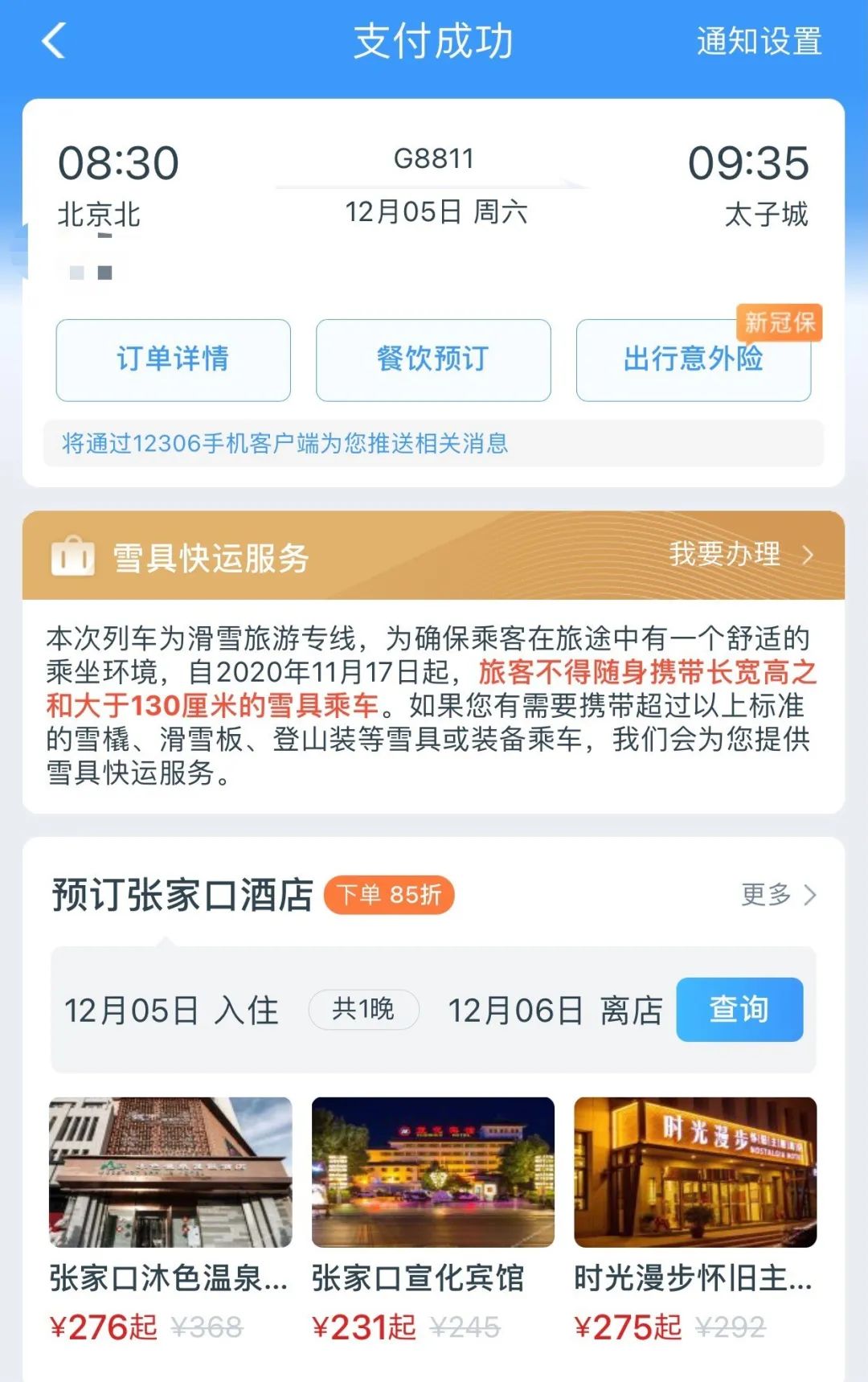This screenshot has height=1382, width=868.
Task: Tap 我要办理 for ski gear express service
Action: click(740, 555)
